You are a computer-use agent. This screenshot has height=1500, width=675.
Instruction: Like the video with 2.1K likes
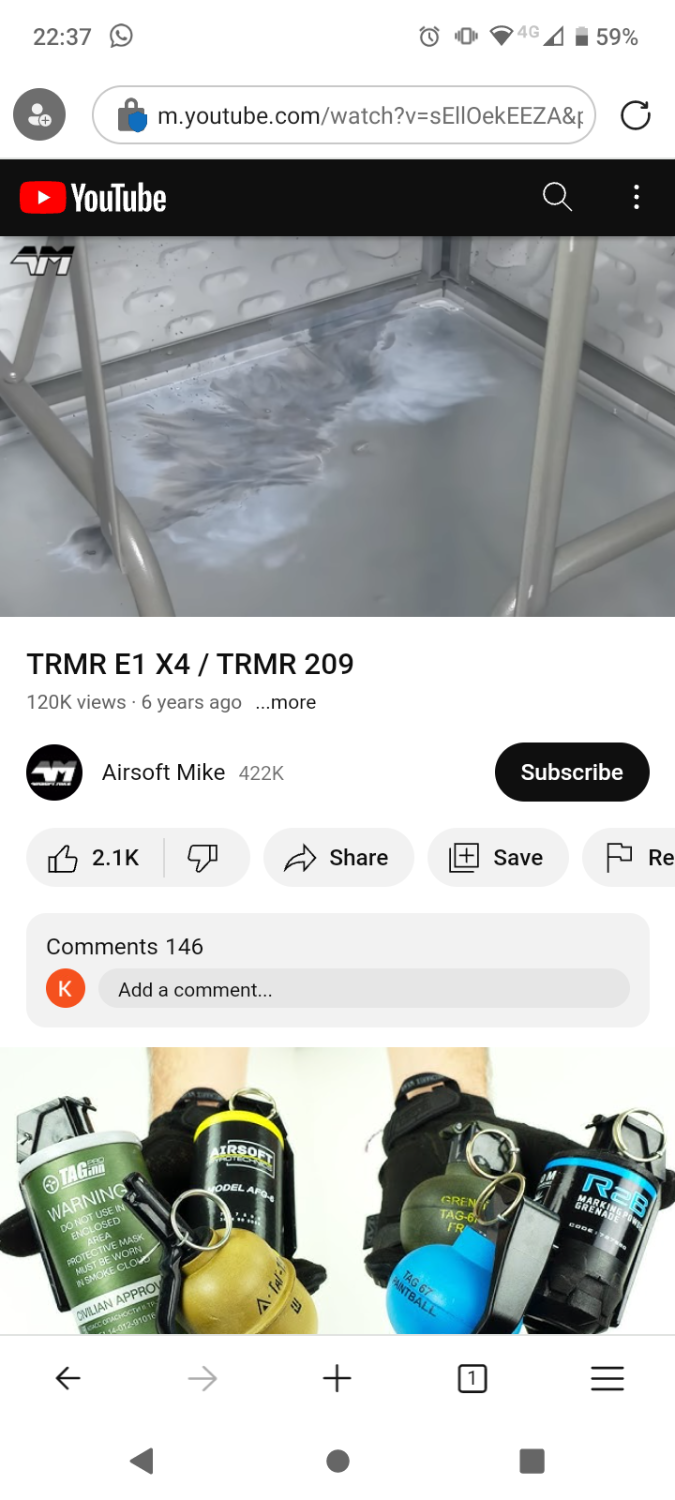click(95, 857)
